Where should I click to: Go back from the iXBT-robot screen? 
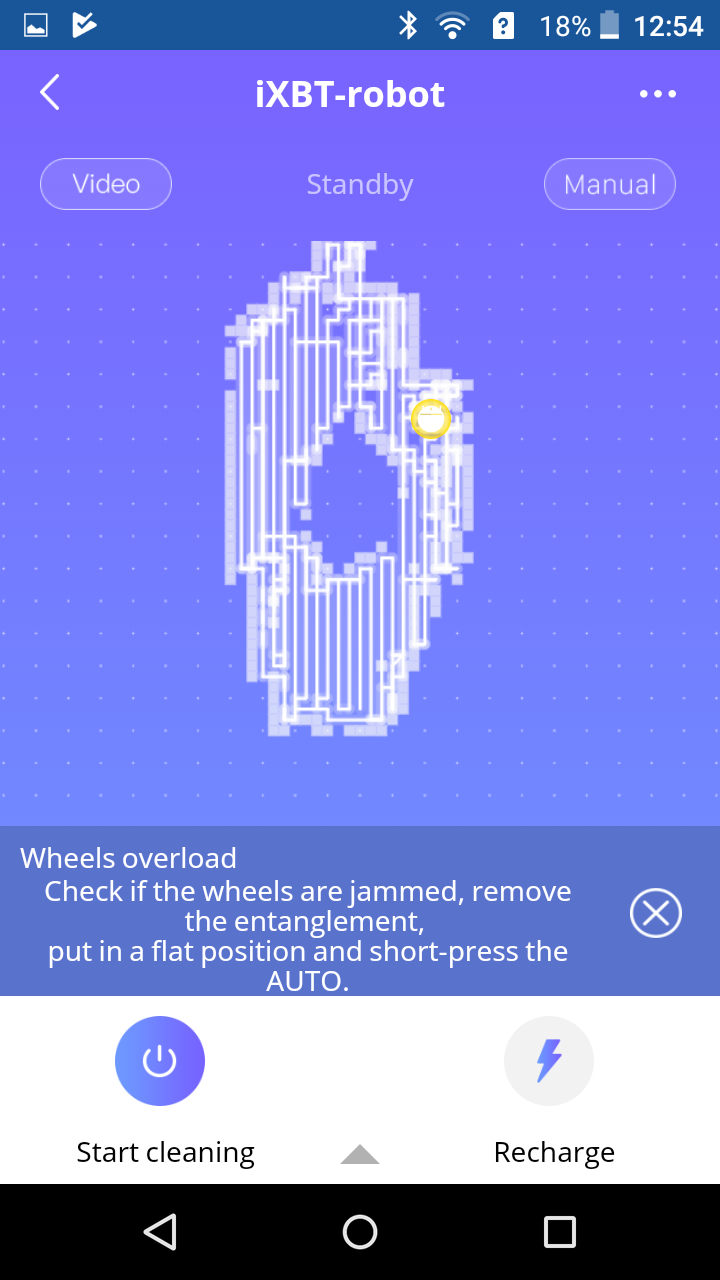point(50,93)
